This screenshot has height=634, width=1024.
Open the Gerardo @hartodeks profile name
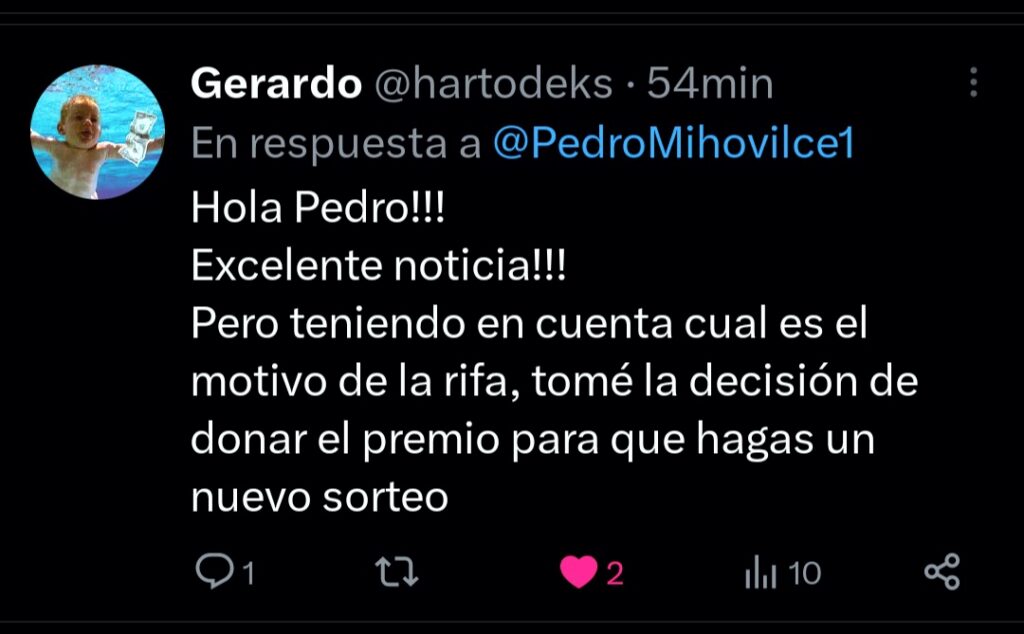coord(275,85)
